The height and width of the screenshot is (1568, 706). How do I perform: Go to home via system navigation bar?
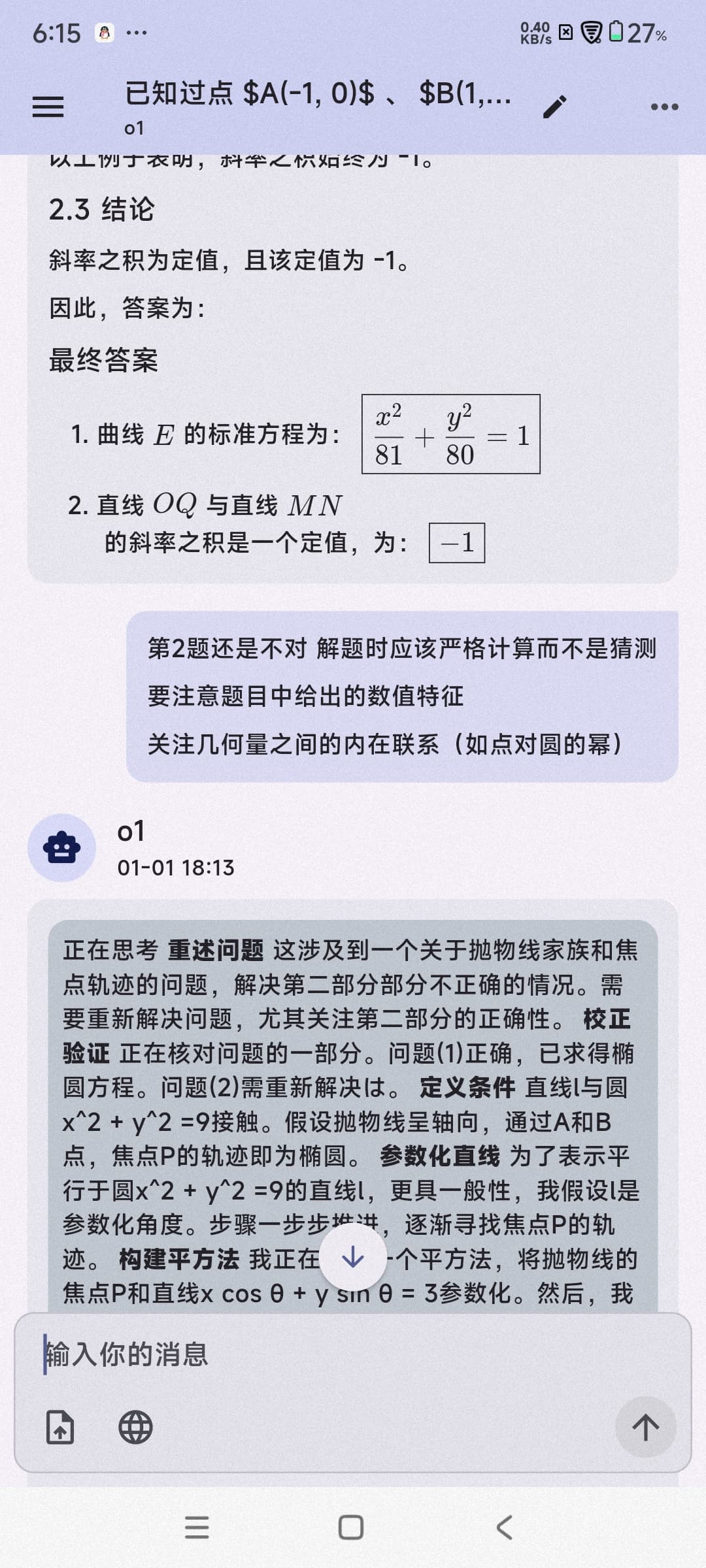[351, 1527]
